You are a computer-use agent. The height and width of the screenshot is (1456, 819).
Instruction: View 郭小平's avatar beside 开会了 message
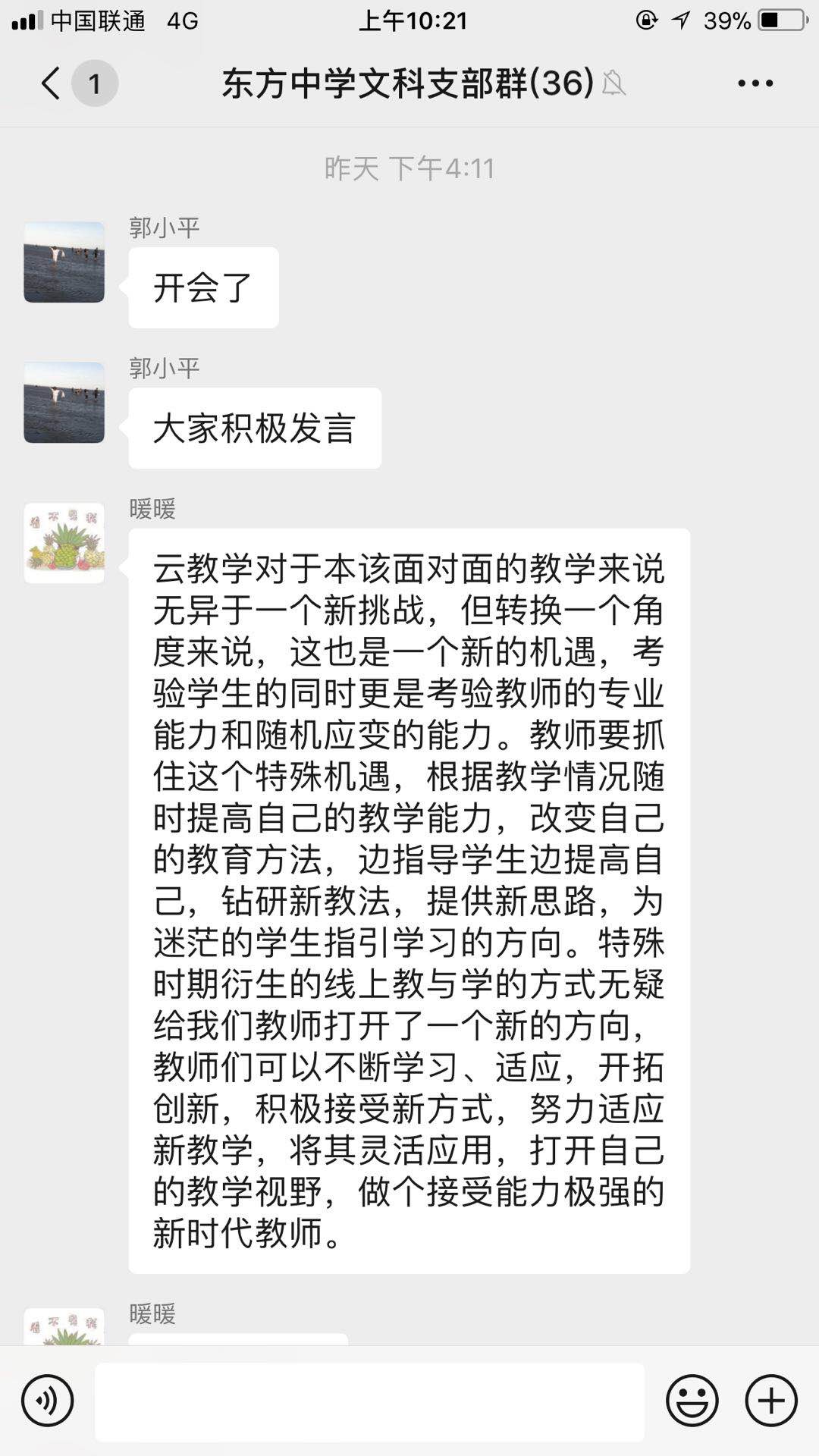click(x=64, y=262)
